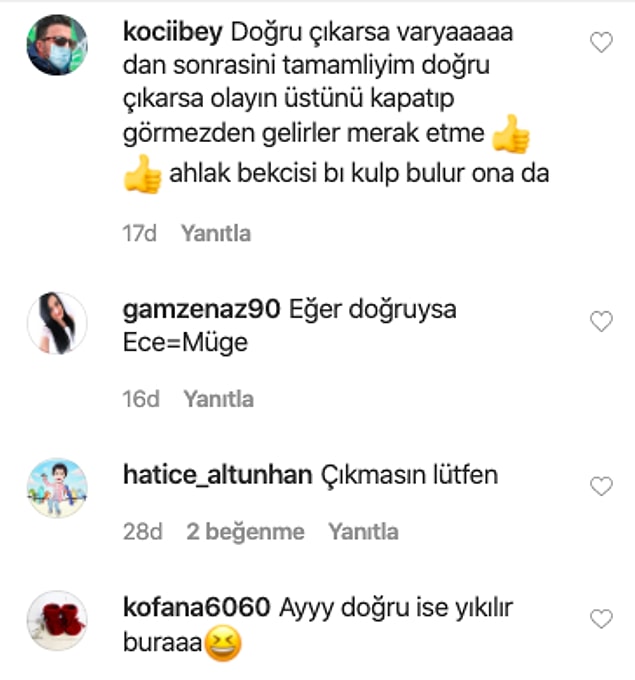635x680 pixels.
Task: Like kociibey's comment
Action: pyautogui.click(x=601, y=42)
